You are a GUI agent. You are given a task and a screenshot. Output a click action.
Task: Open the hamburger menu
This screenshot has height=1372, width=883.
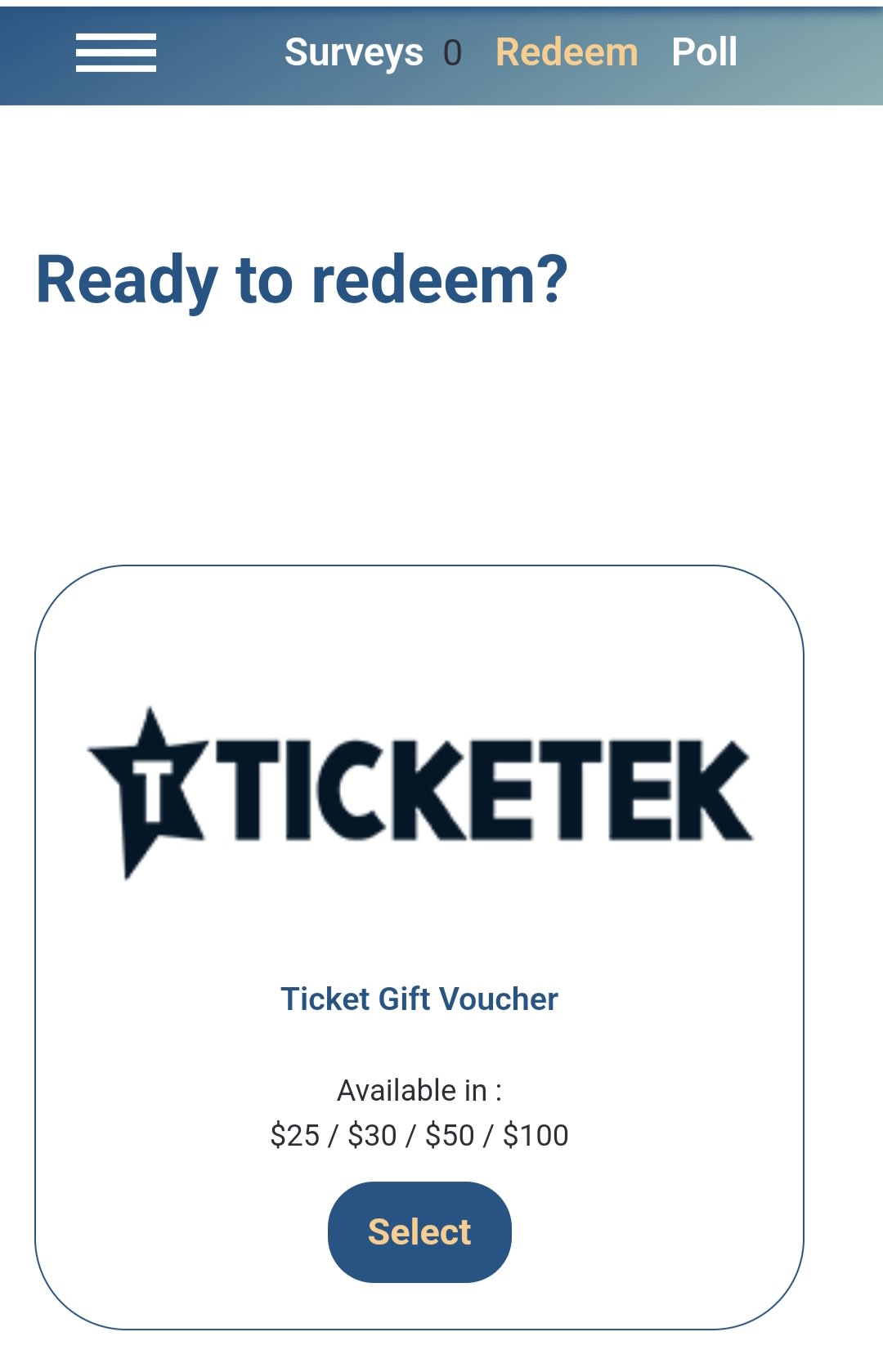[116, 53]
